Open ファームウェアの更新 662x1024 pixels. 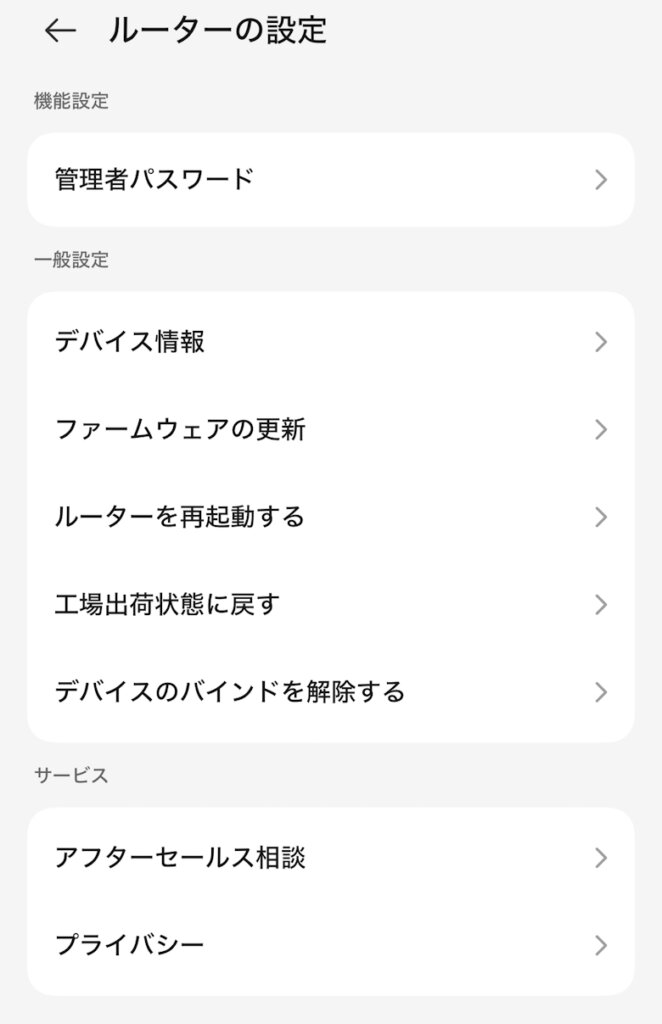click(330, 430)
